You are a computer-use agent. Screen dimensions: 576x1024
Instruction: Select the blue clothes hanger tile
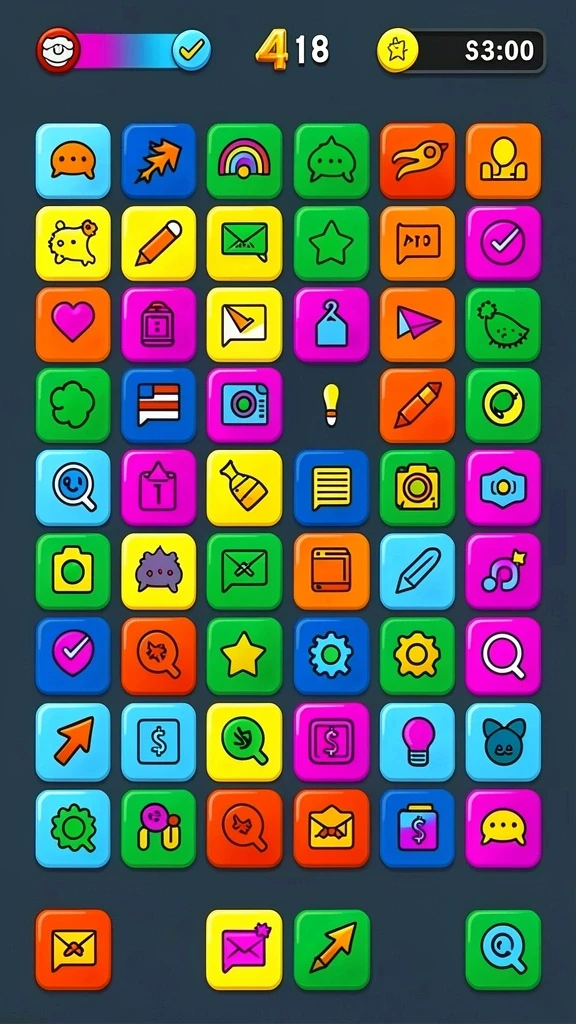click(331, 324)
